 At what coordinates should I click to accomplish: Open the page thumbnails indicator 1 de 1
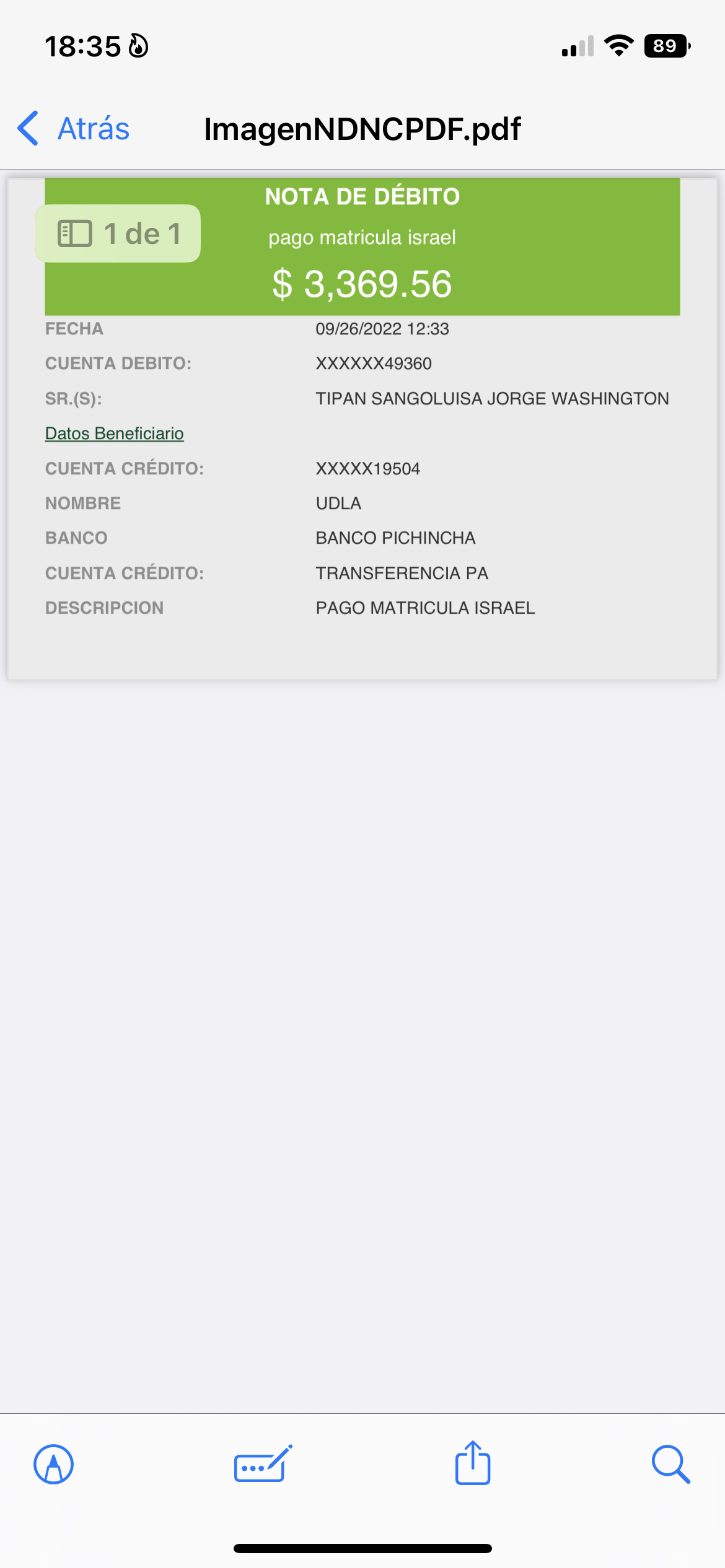(x=118, y=233)
